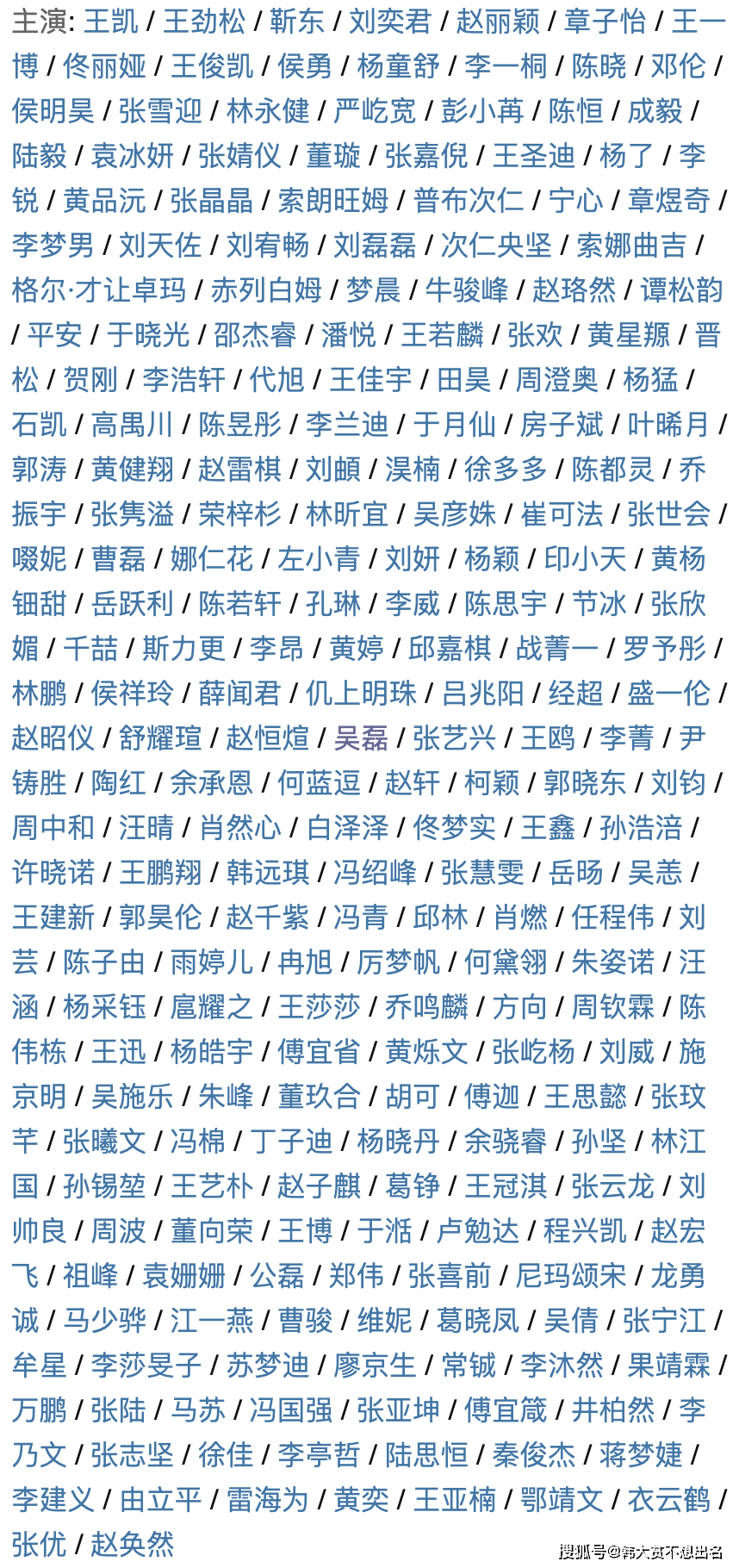Screen dimensions: 739x1568
Task: View the profile of 王俊凯
Action: tap(212, 66)
